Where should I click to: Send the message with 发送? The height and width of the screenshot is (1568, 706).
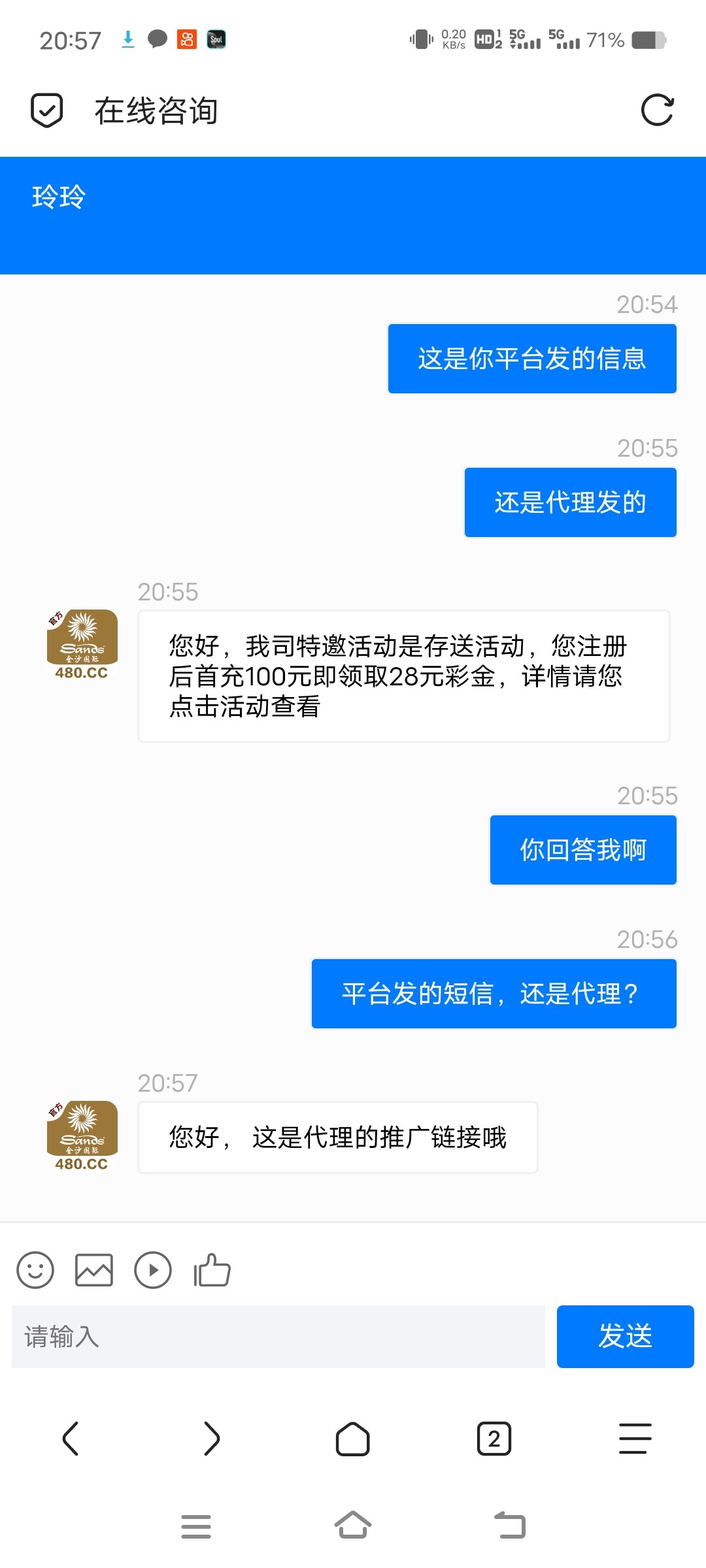[625, 1337]
